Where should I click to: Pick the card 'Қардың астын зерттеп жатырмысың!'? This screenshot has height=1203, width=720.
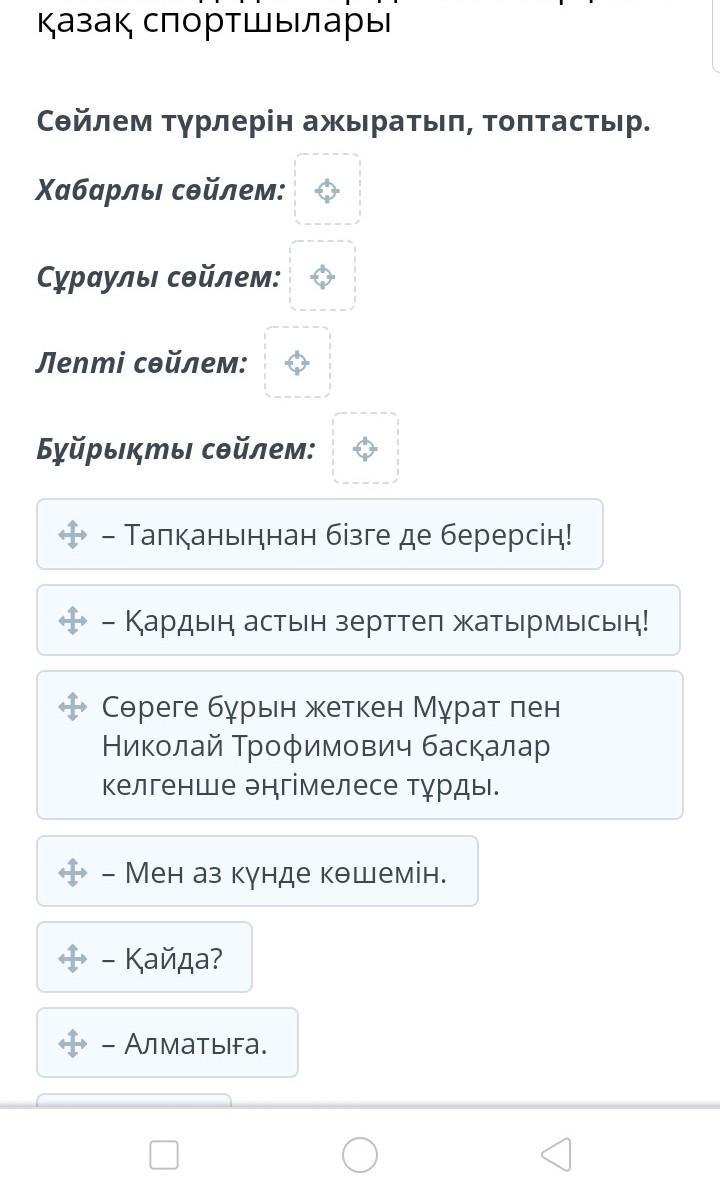pos(358,620)
